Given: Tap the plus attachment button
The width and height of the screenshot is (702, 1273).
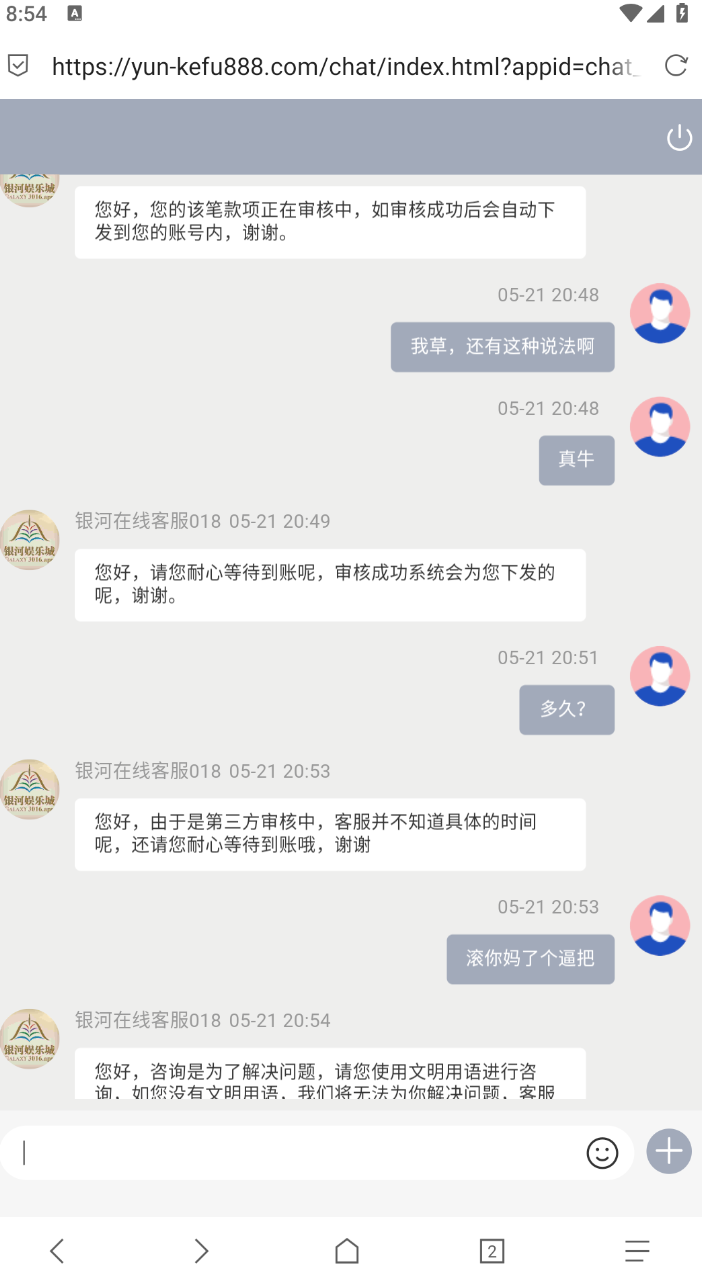Looking at the screenshot, I should tap(669, 1151).
